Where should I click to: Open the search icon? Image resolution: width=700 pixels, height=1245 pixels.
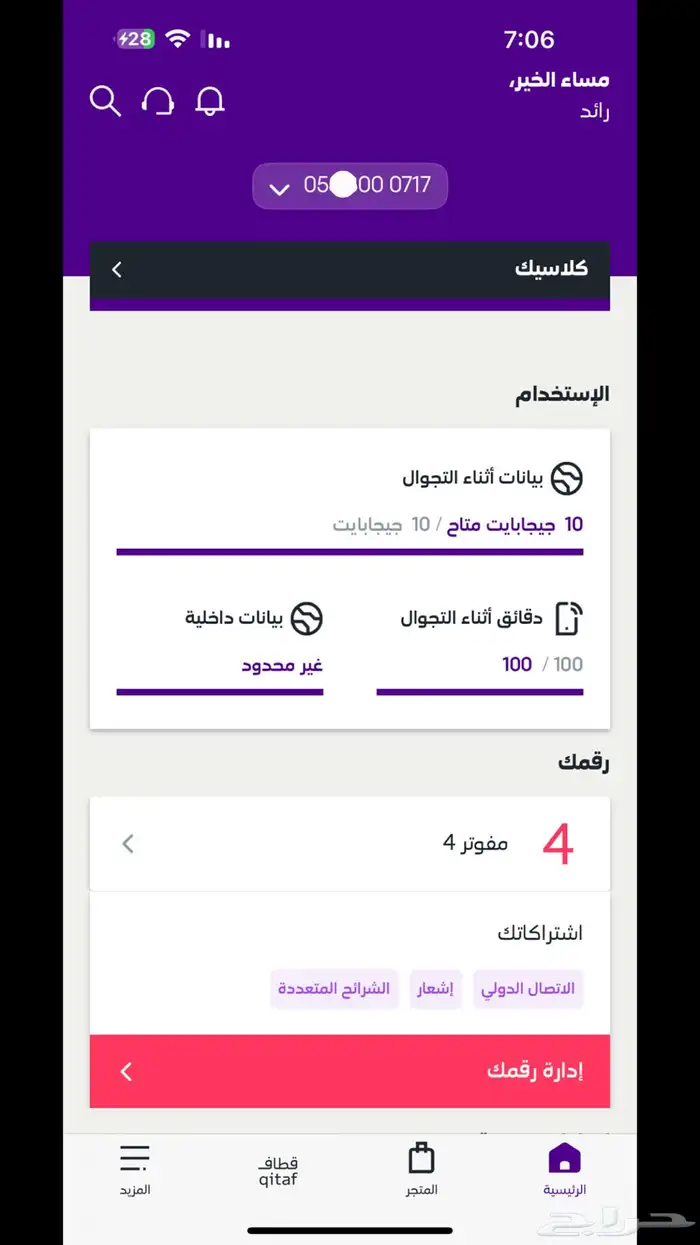105,101
